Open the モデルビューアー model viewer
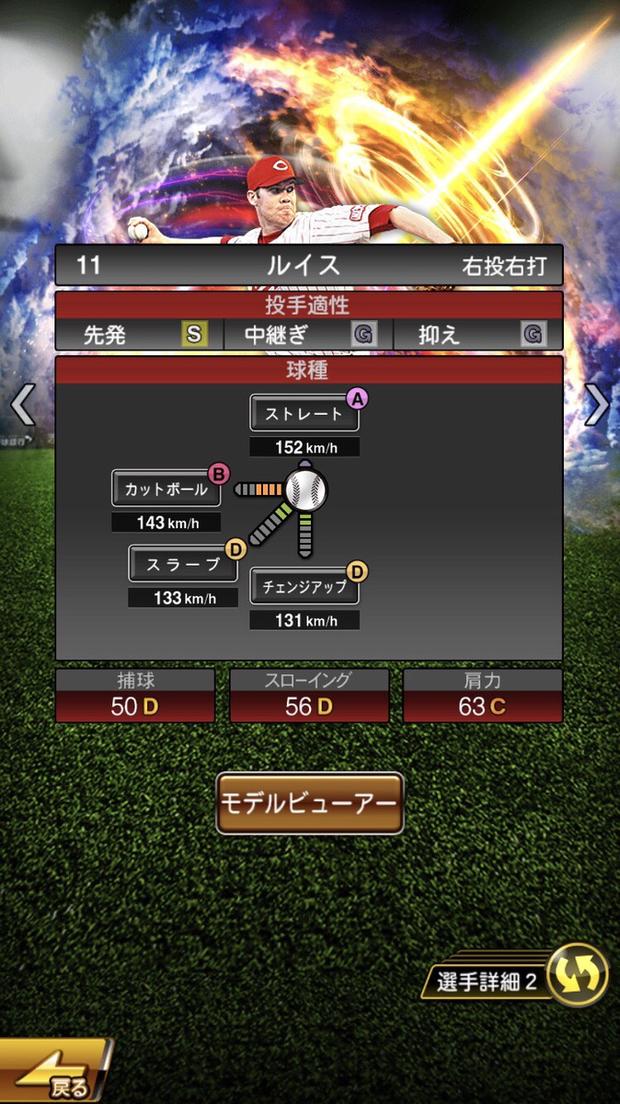The width and height of the screenshot is (620, 1104). tap(310, 803)
